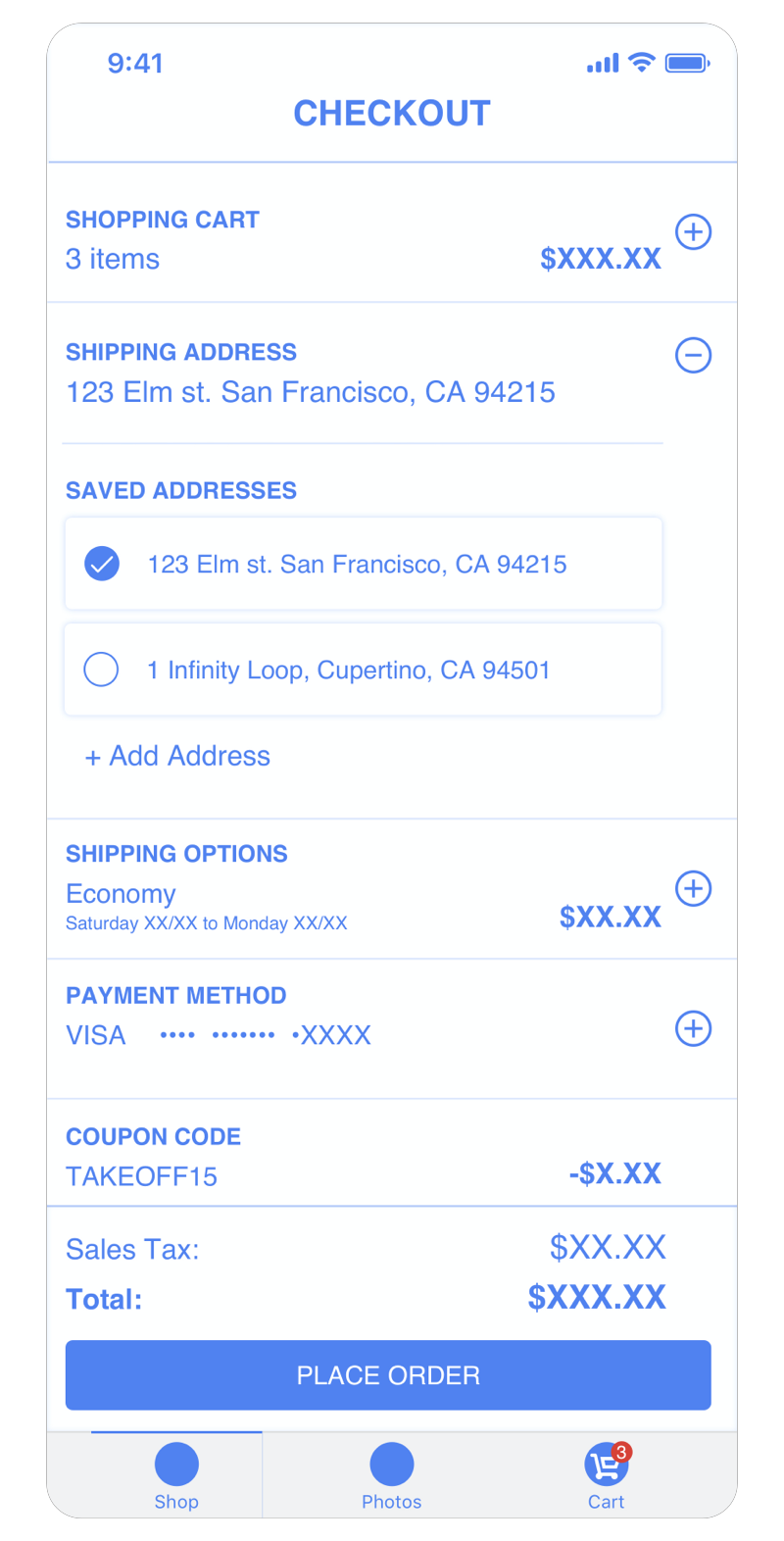Tap Add Address
This screenshot has height=1541, width=784.
(x=177, y=756)
